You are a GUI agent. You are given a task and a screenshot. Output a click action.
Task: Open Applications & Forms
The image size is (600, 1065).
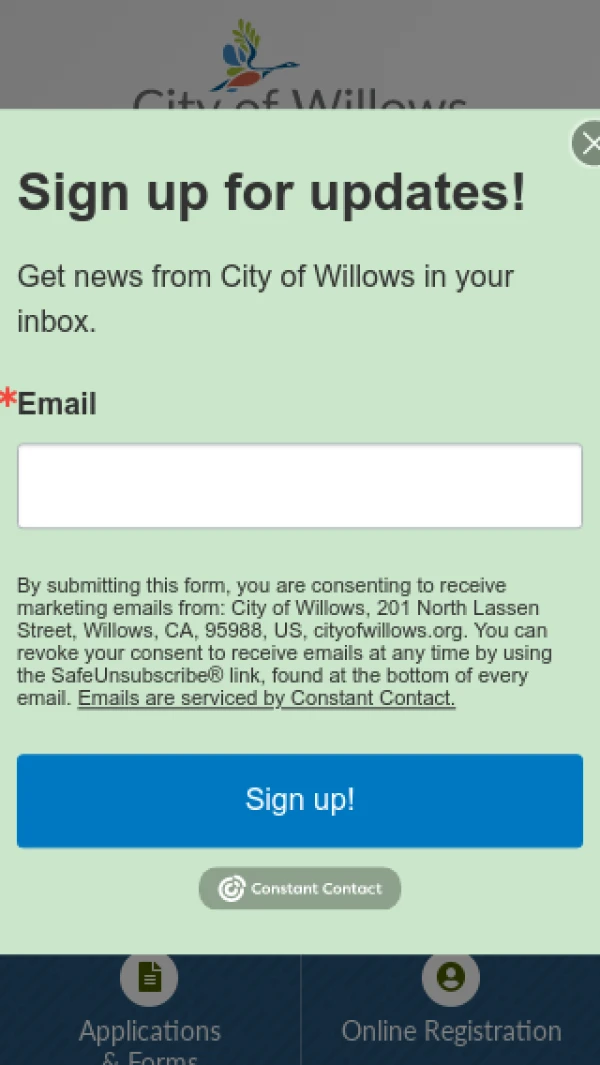[150, 1010]
